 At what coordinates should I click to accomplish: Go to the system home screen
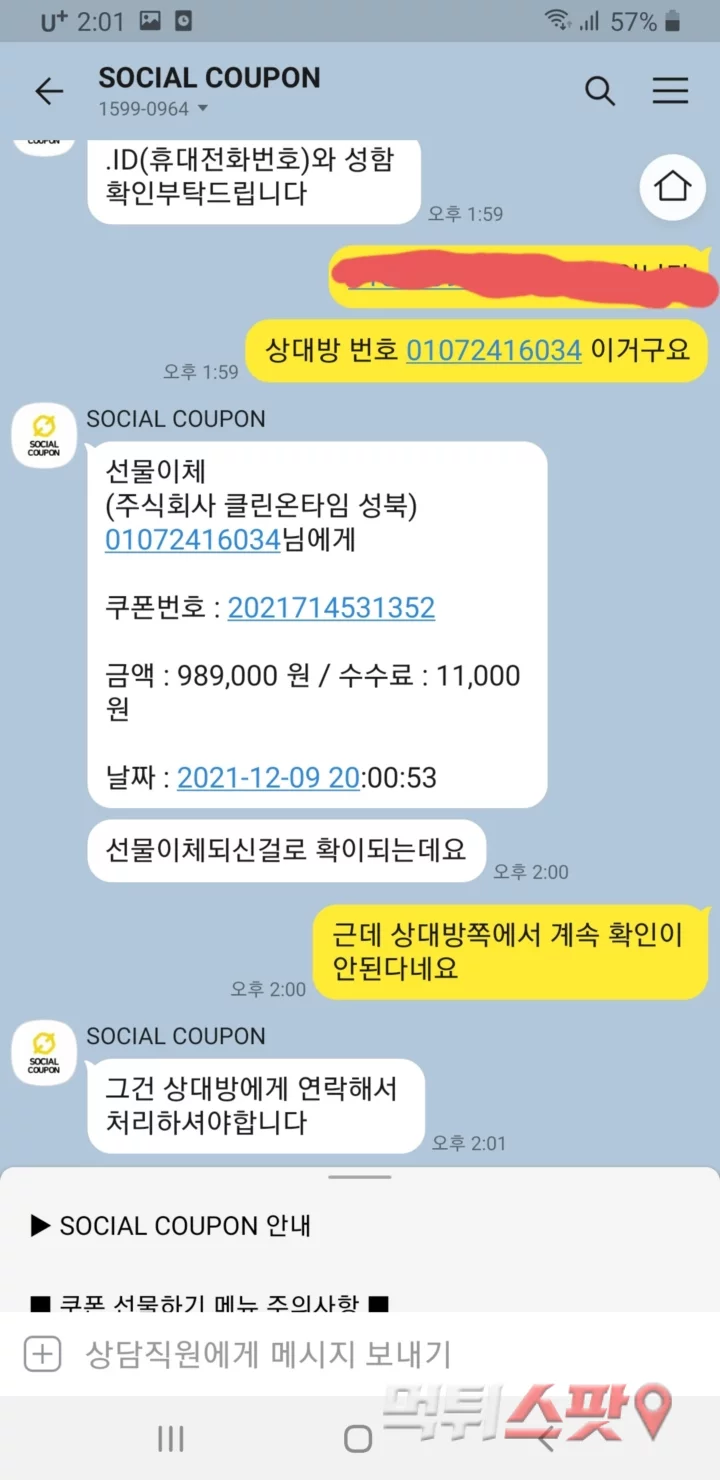(x=358, y=1438)
